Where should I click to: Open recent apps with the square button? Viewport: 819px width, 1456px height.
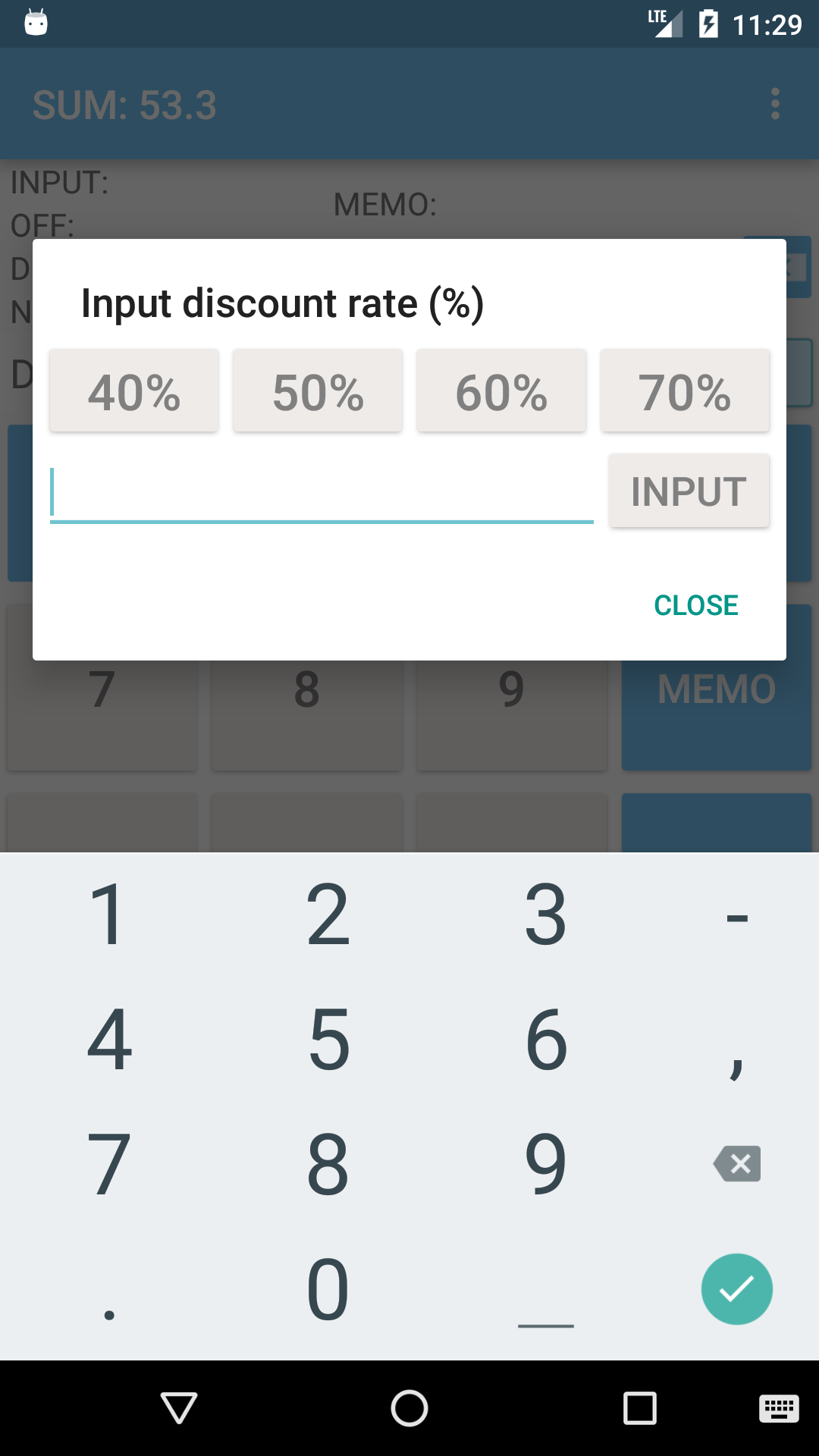[x=639, y=1408]
